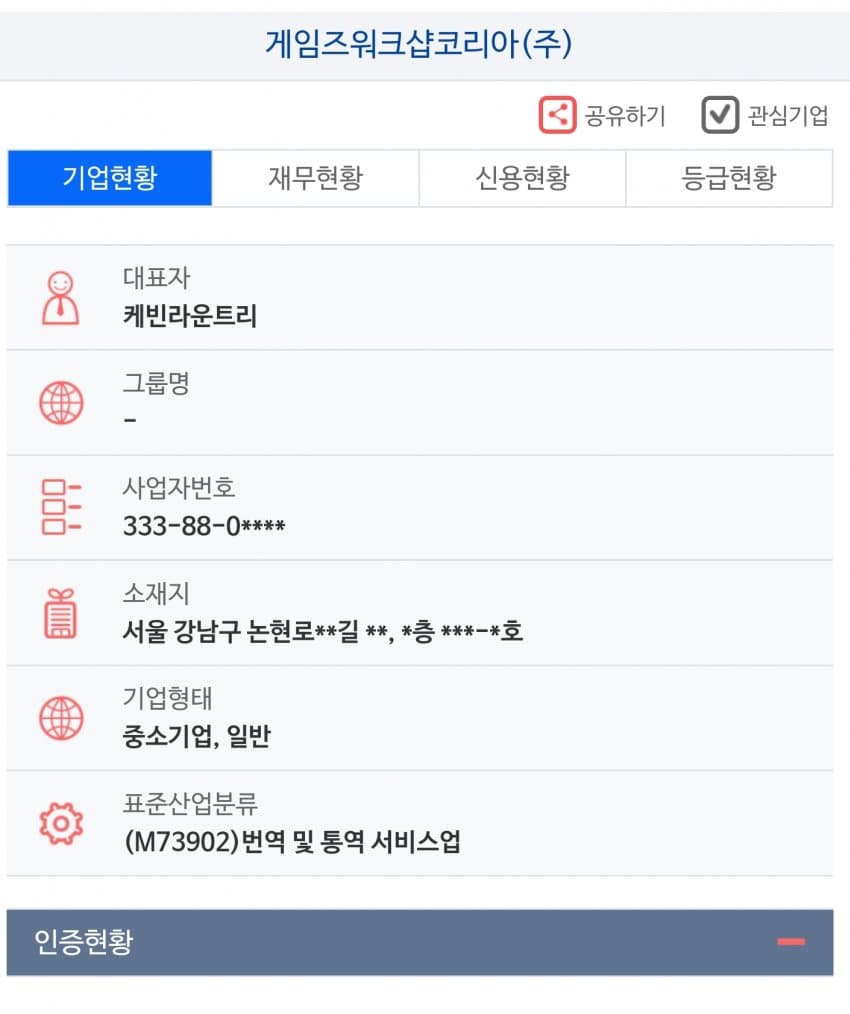Open the 신용현황 tab
Screen dimensions: 850x1014
point(522,179)
